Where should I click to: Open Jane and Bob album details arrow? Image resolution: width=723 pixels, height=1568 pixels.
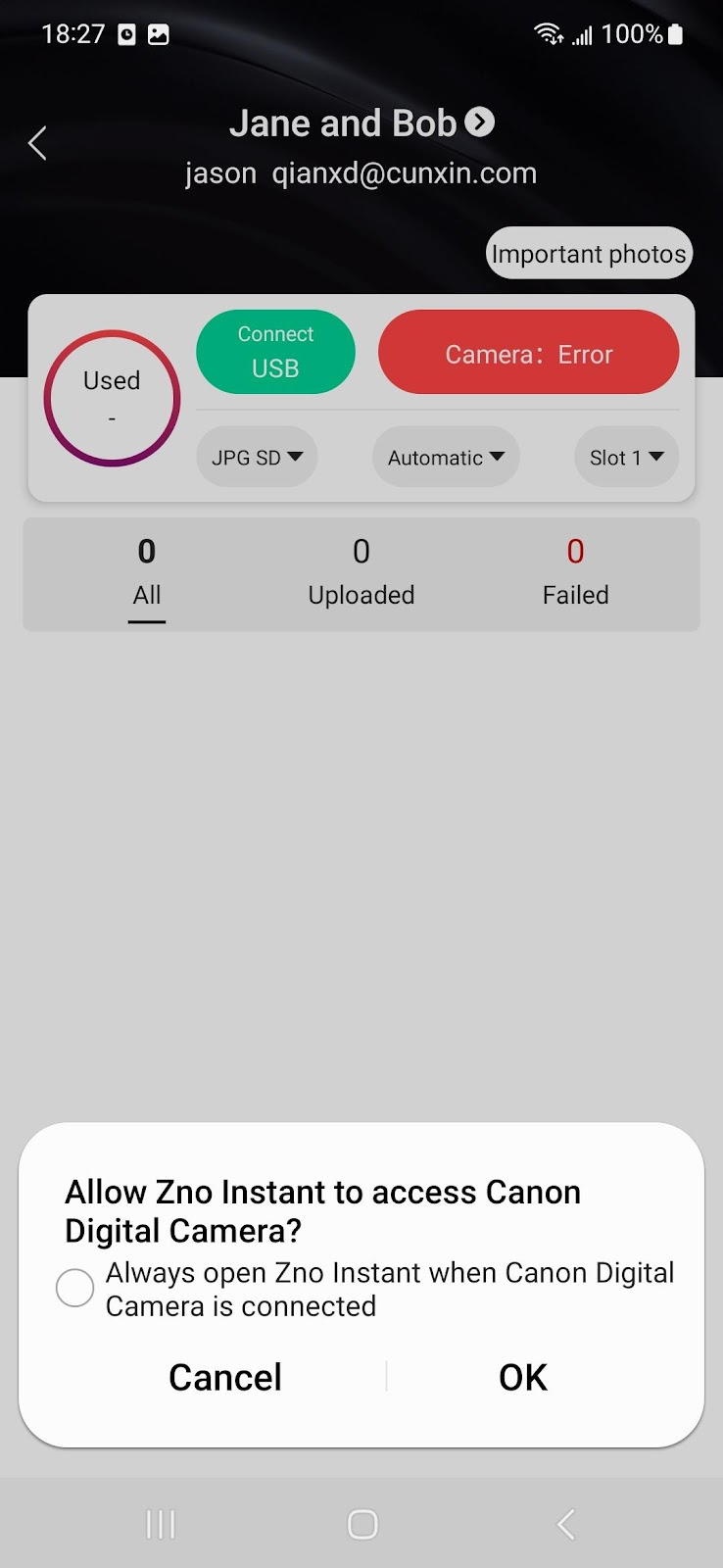point(479,122)
